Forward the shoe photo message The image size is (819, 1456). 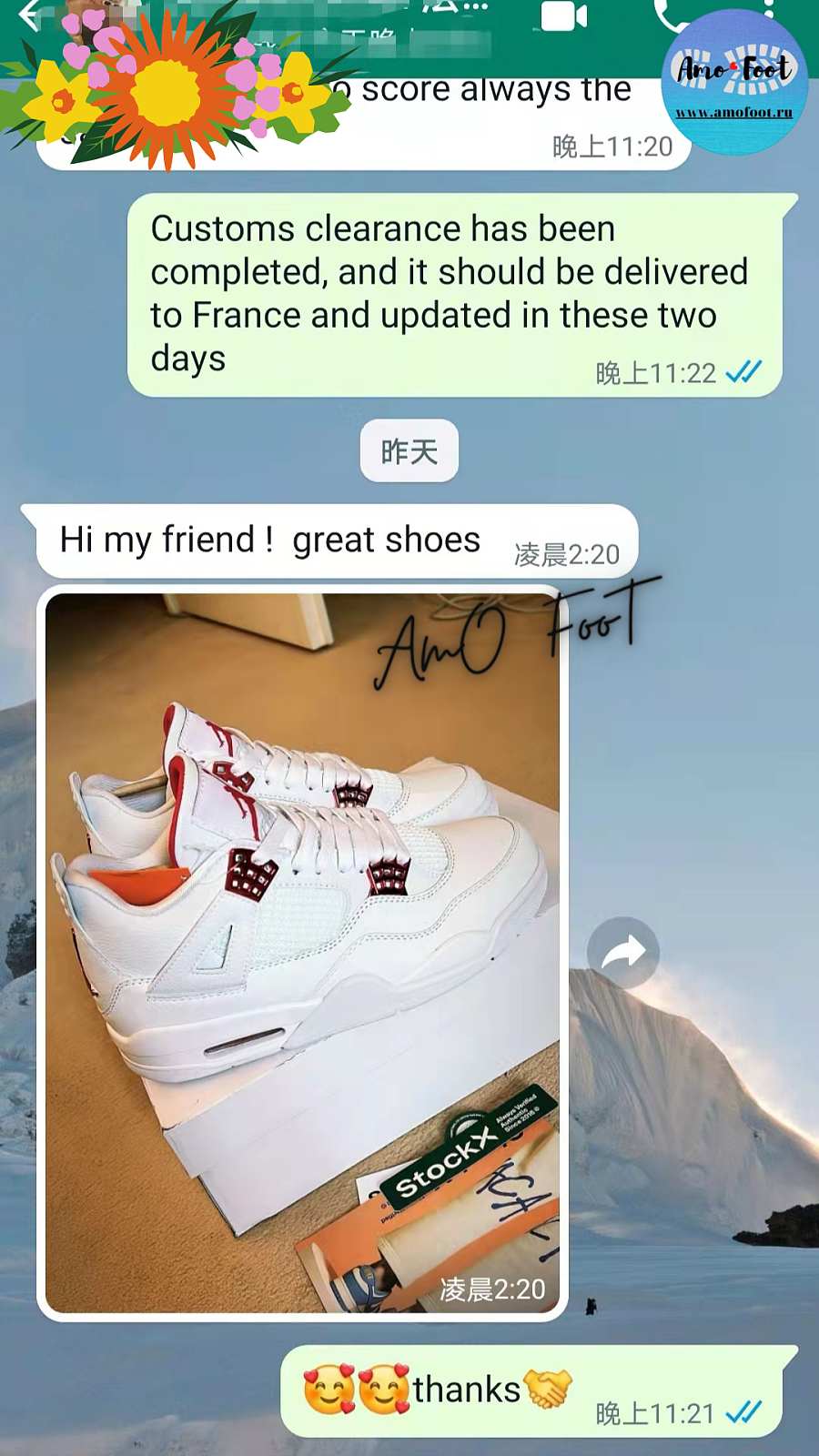[623, 952]
